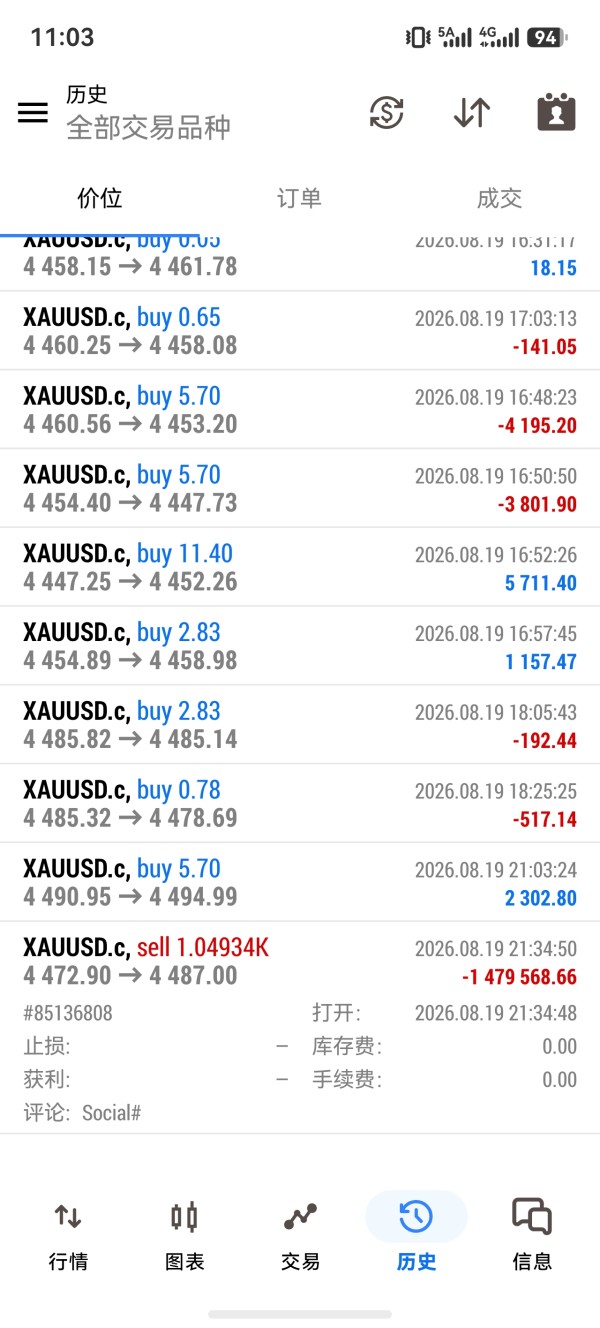Open the buy 5.70 trade at 21:03:24
The image size is (600, 1328).
point(300,883)
